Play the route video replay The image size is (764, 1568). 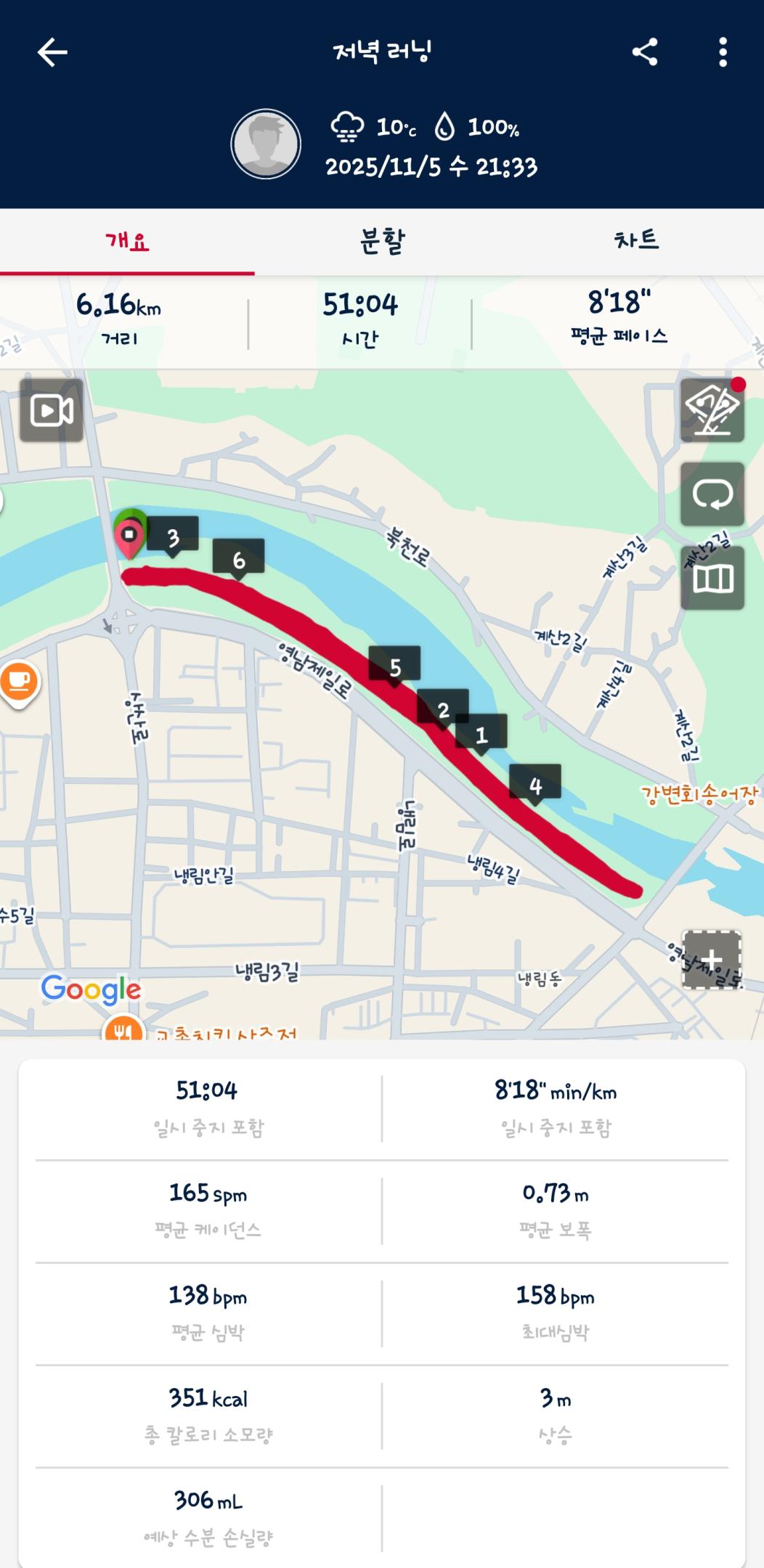click(x=52, y=410)
